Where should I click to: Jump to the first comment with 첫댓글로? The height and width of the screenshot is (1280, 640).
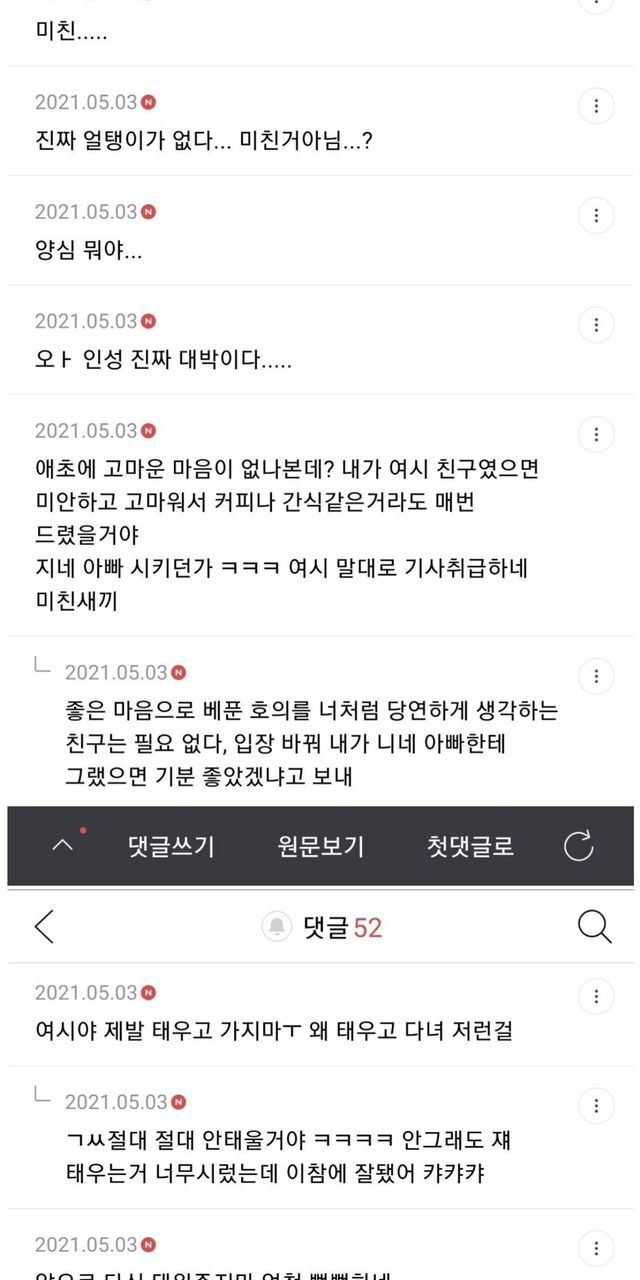coord(470,846)
